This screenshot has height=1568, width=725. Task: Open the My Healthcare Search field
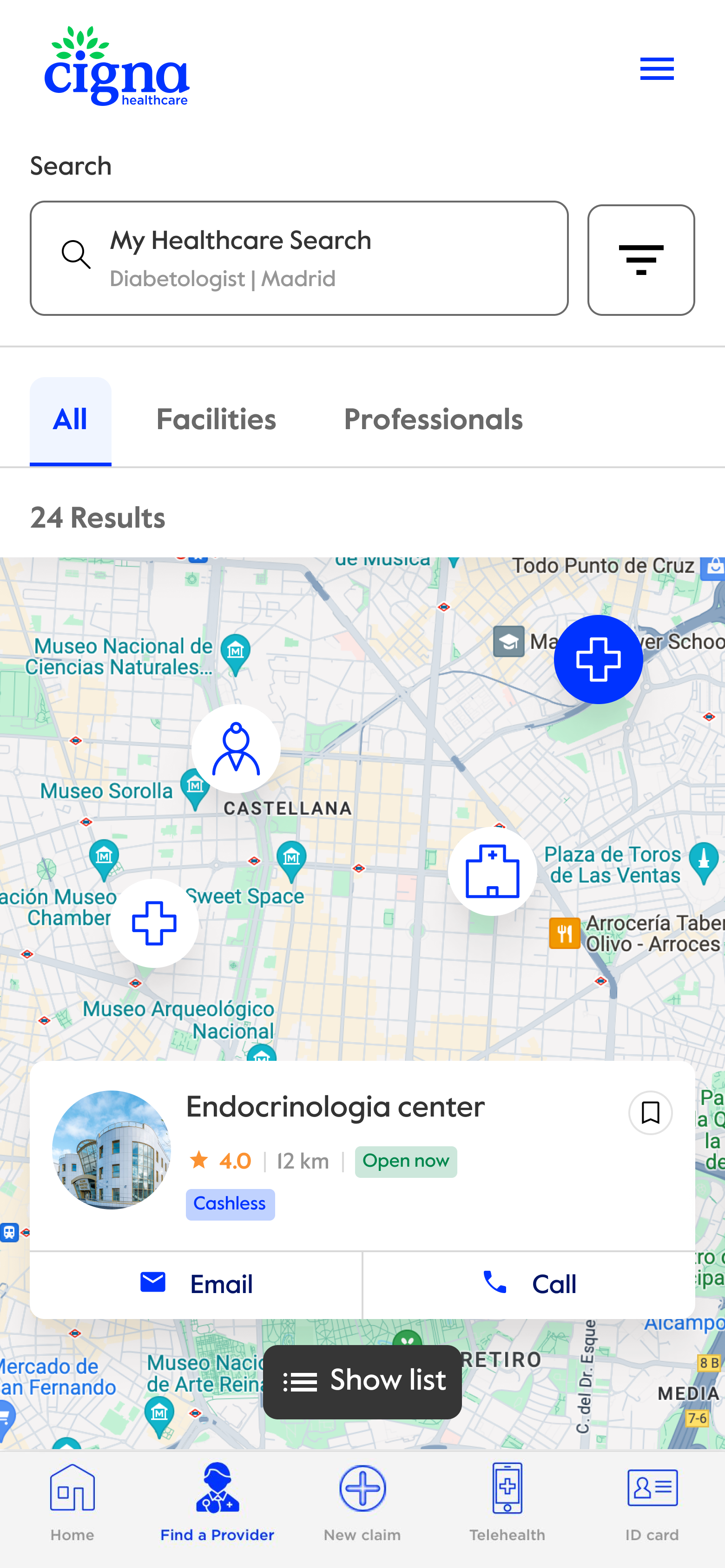point(298,258)
